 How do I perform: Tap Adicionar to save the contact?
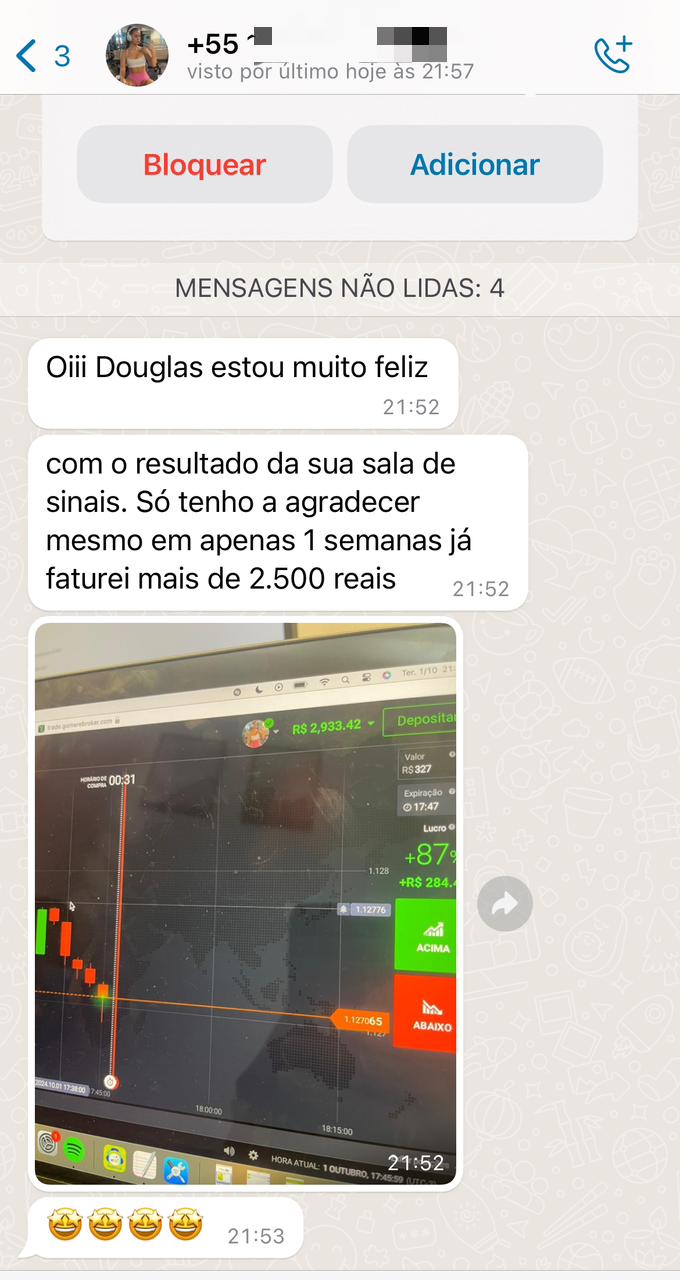(x=475, y=165)
